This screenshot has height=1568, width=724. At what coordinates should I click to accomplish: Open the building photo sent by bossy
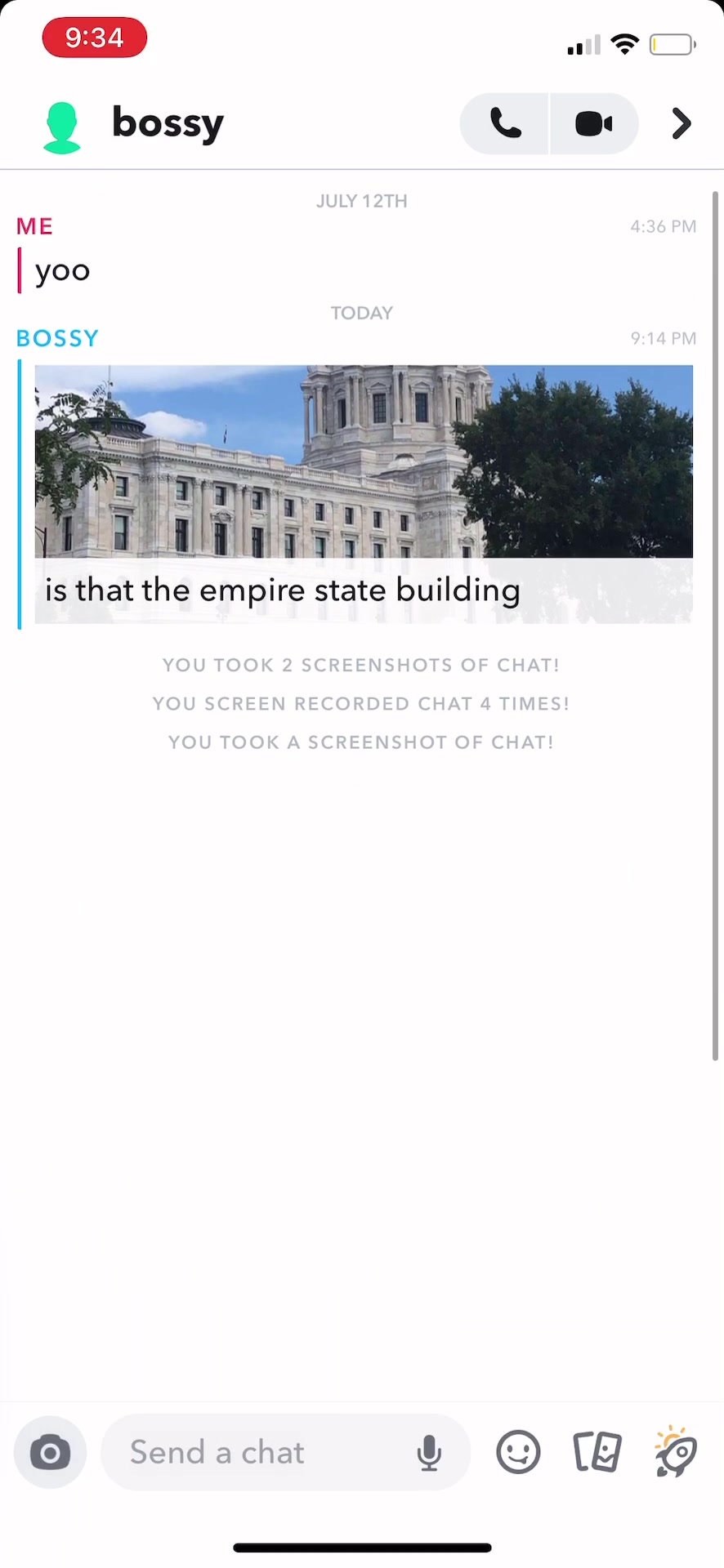pos(364,462)
